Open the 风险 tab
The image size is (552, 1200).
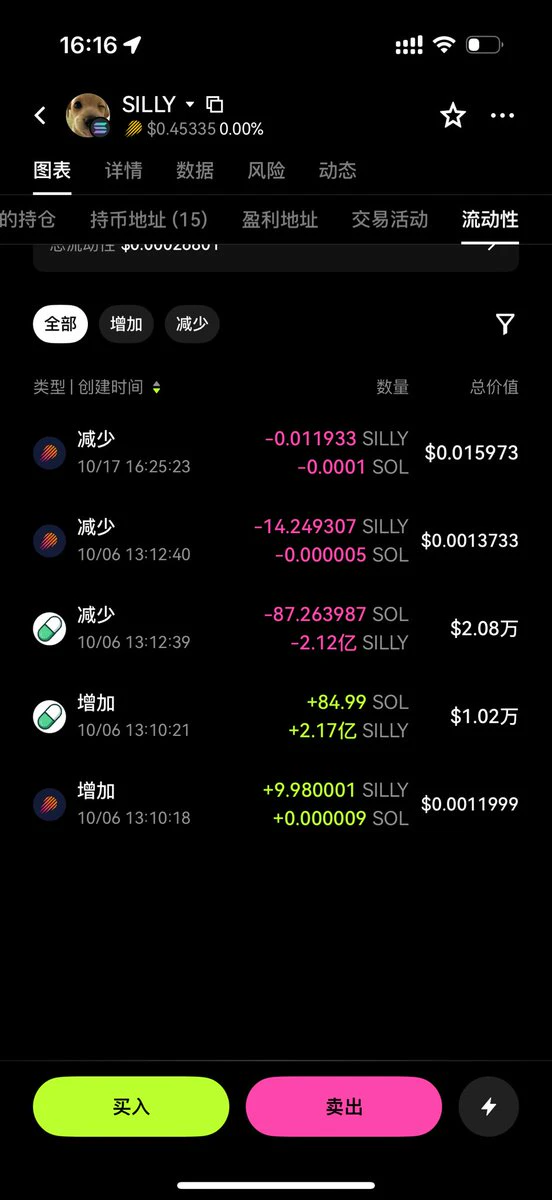tap(267, 170)
